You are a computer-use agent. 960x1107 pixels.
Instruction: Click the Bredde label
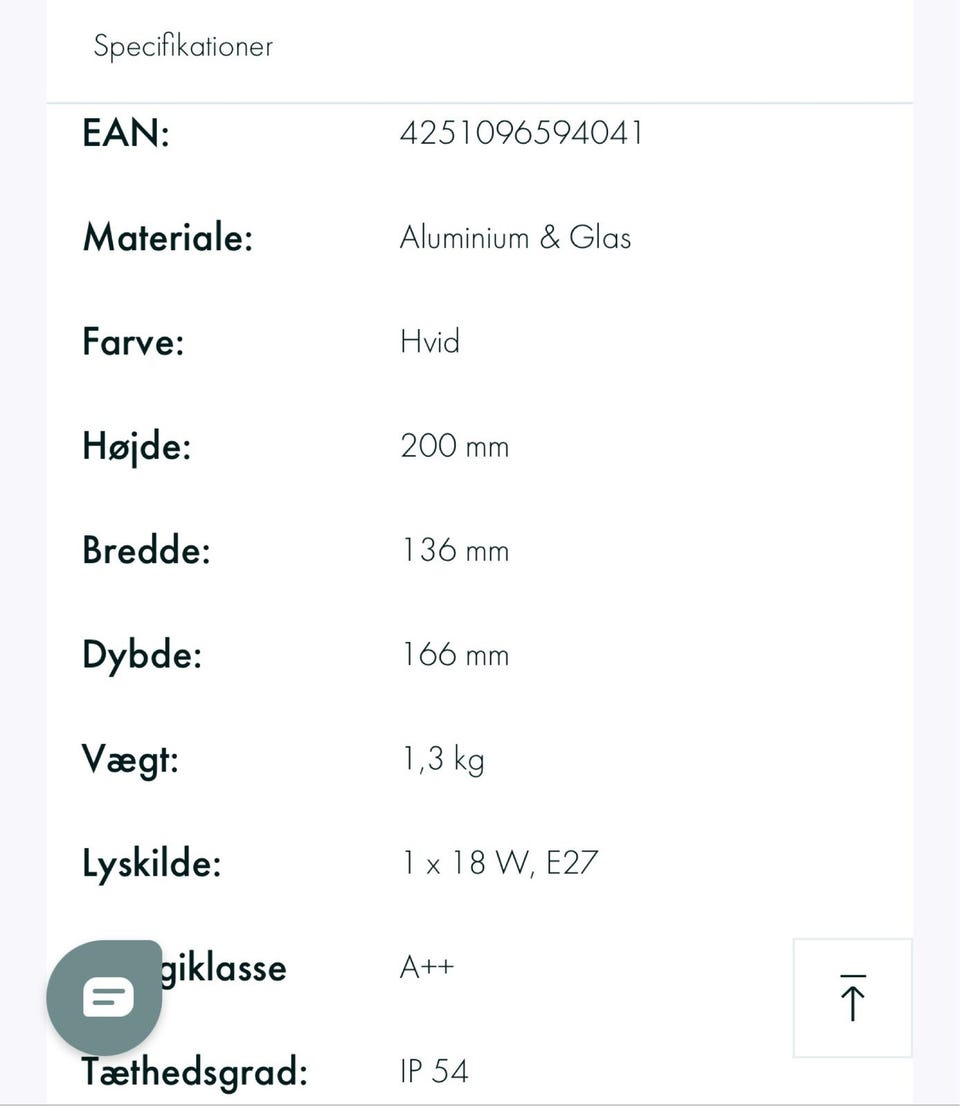[147, 550]
